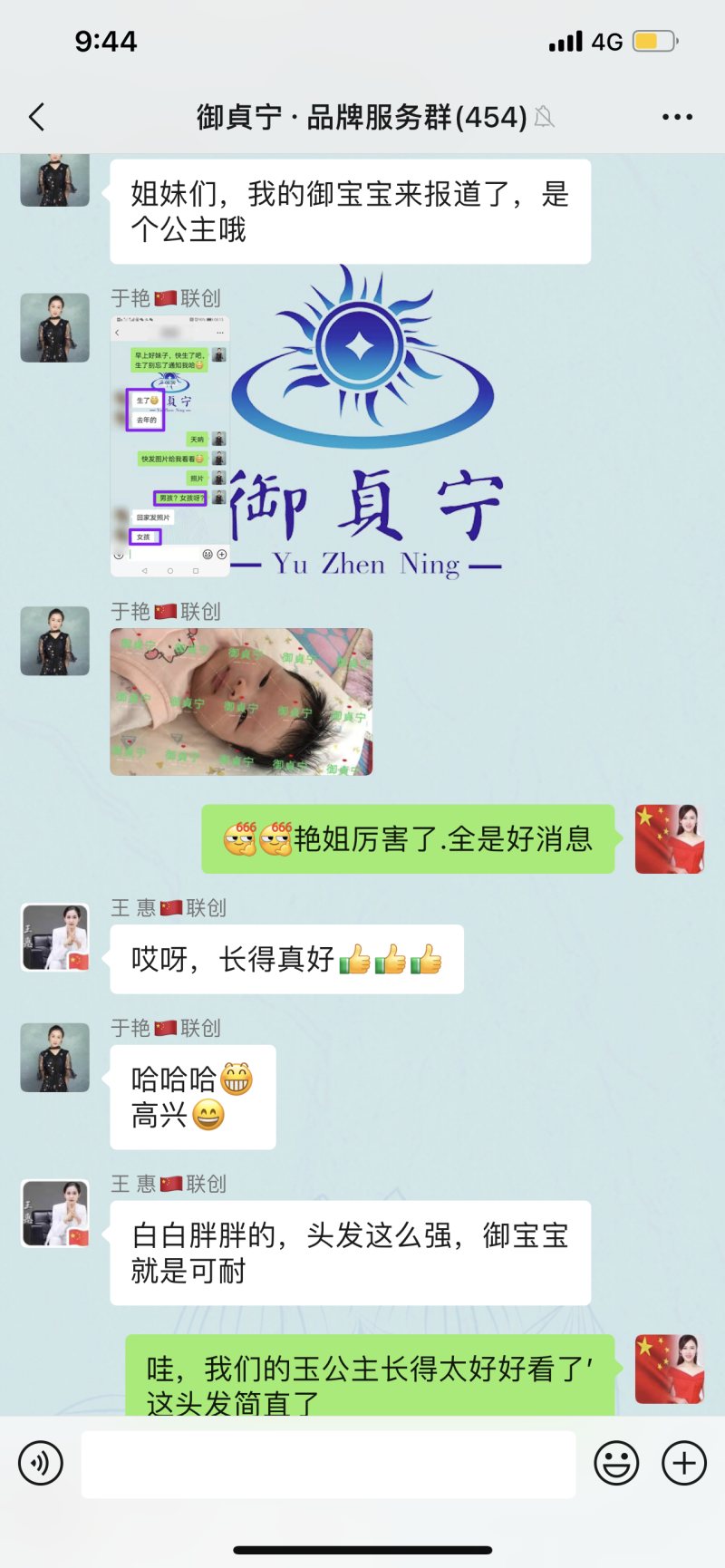Tap 于艳's avatar next to 哈哈哈高兴 message
Screen dimensions: 725x1568
click(55, 1057)
